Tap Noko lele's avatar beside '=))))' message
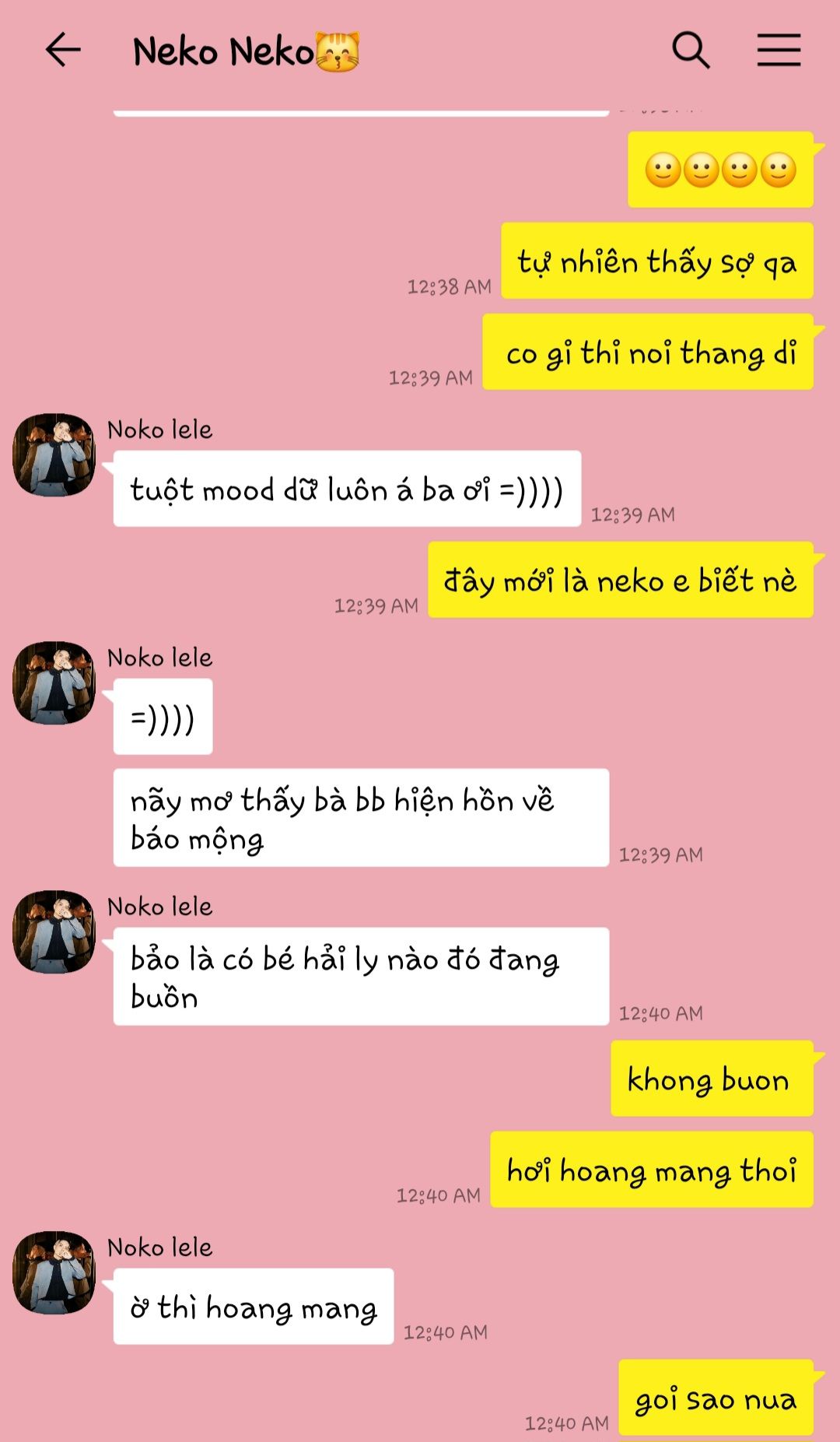Viewport: 840px width, 1442px height. point(54,682)
